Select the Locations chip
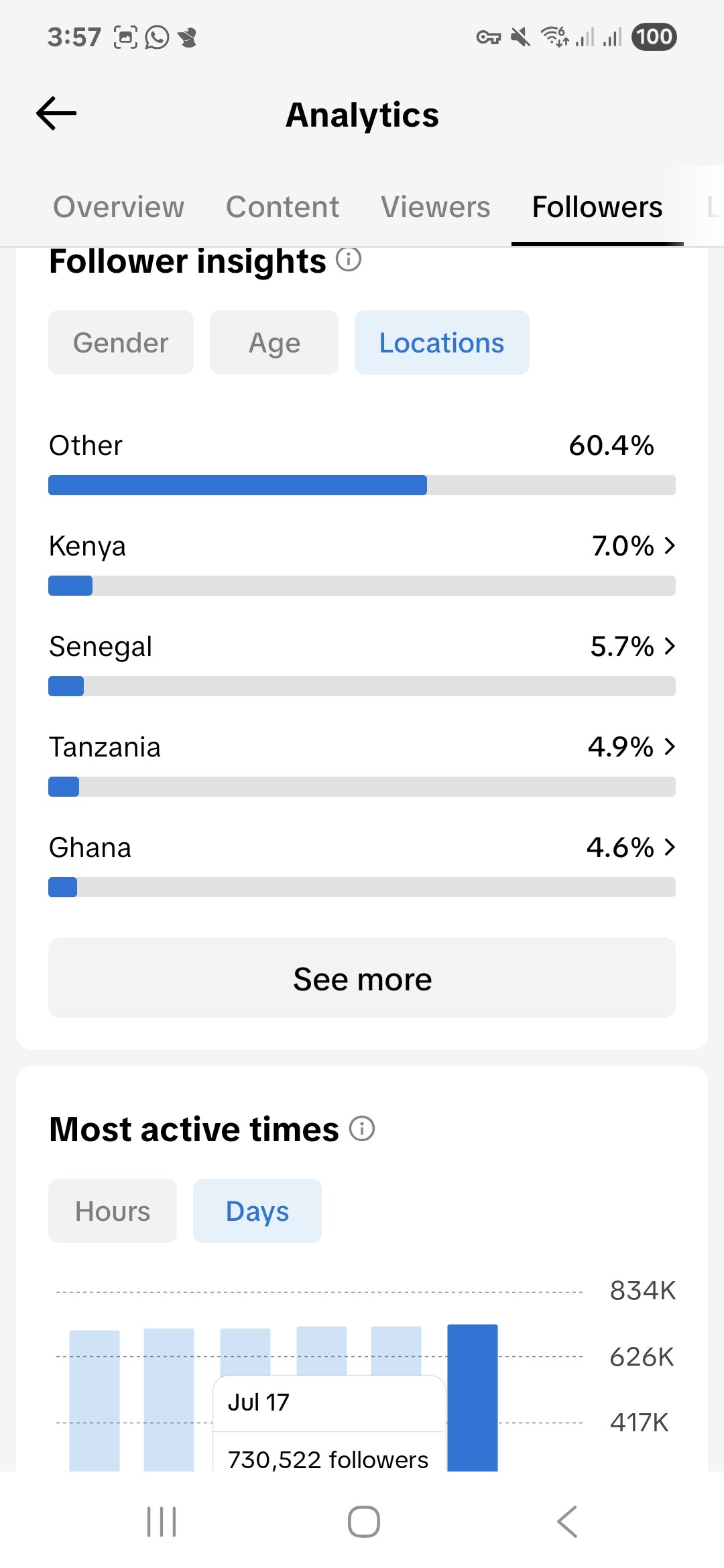This screenshot has width=724, height=1568. 442,342
